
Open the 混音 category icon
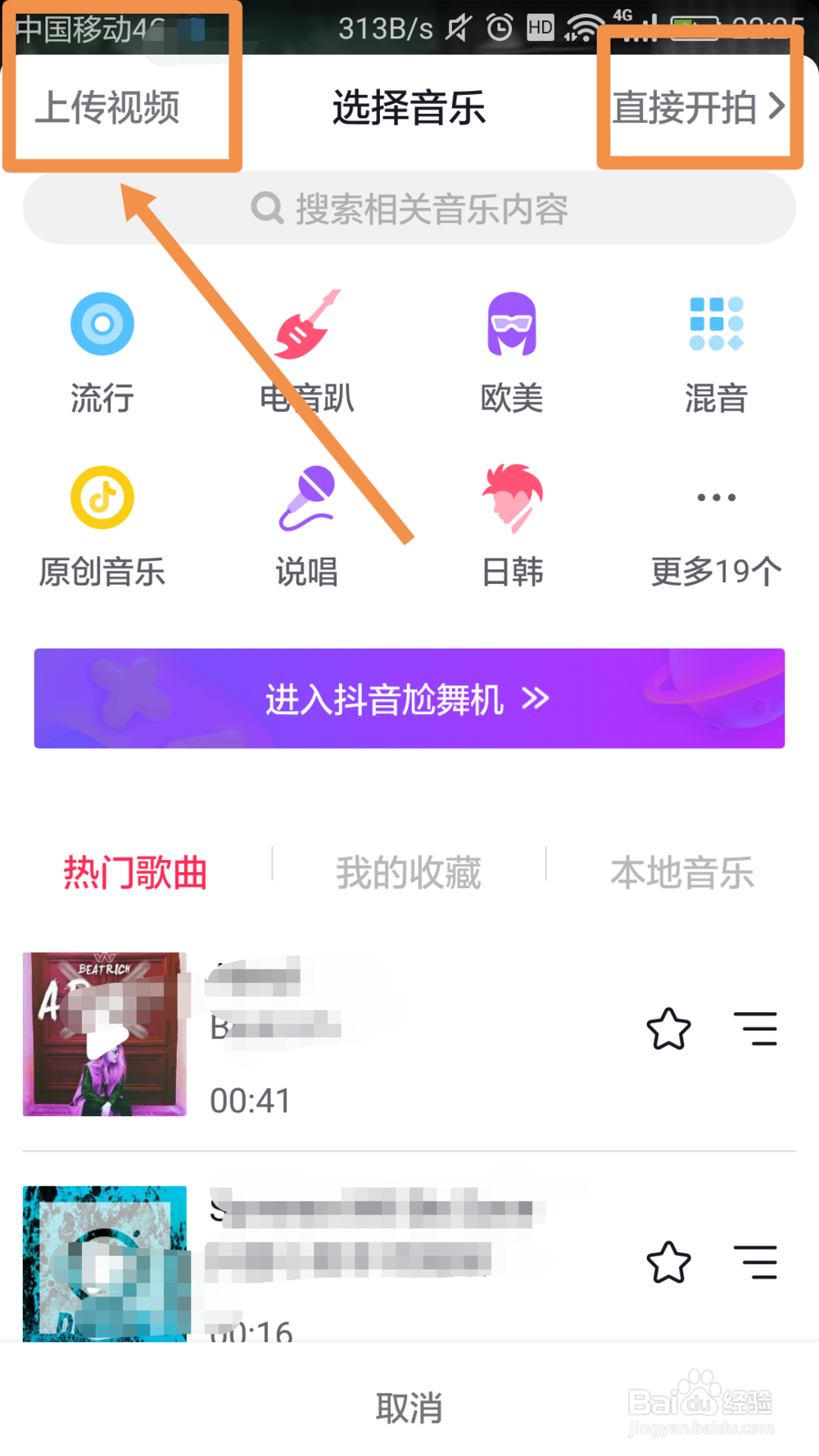(x=715, y=348)
